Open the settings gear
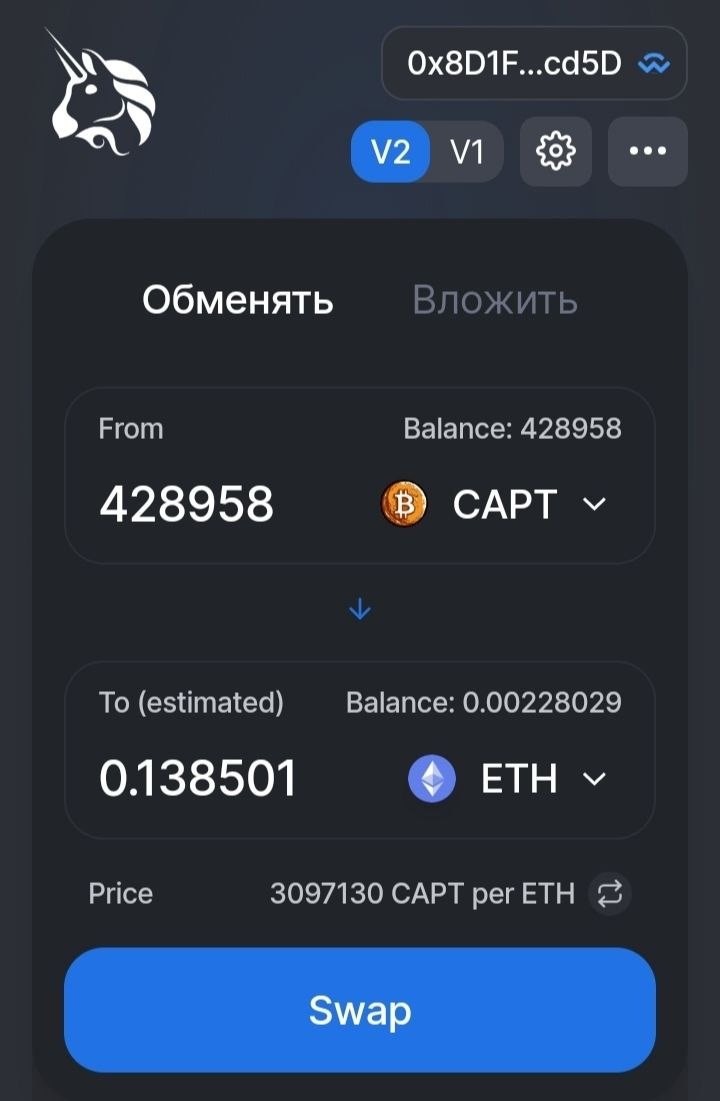Viewport: 720px width, 1101px height. coord(555,152)
